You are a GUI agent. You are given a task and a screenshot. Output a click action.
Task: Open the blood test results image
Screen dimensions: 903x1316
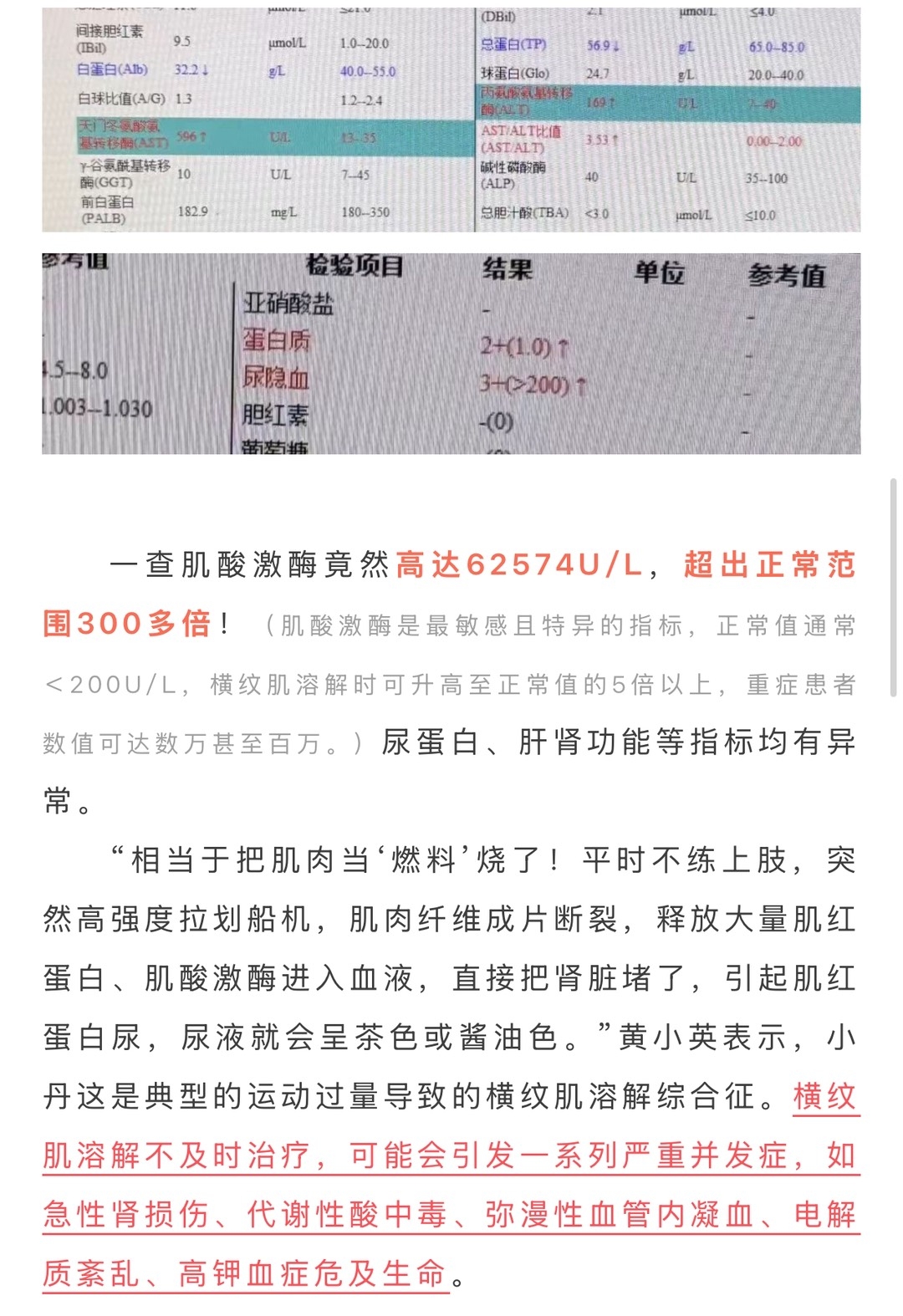tap(451, 120)
